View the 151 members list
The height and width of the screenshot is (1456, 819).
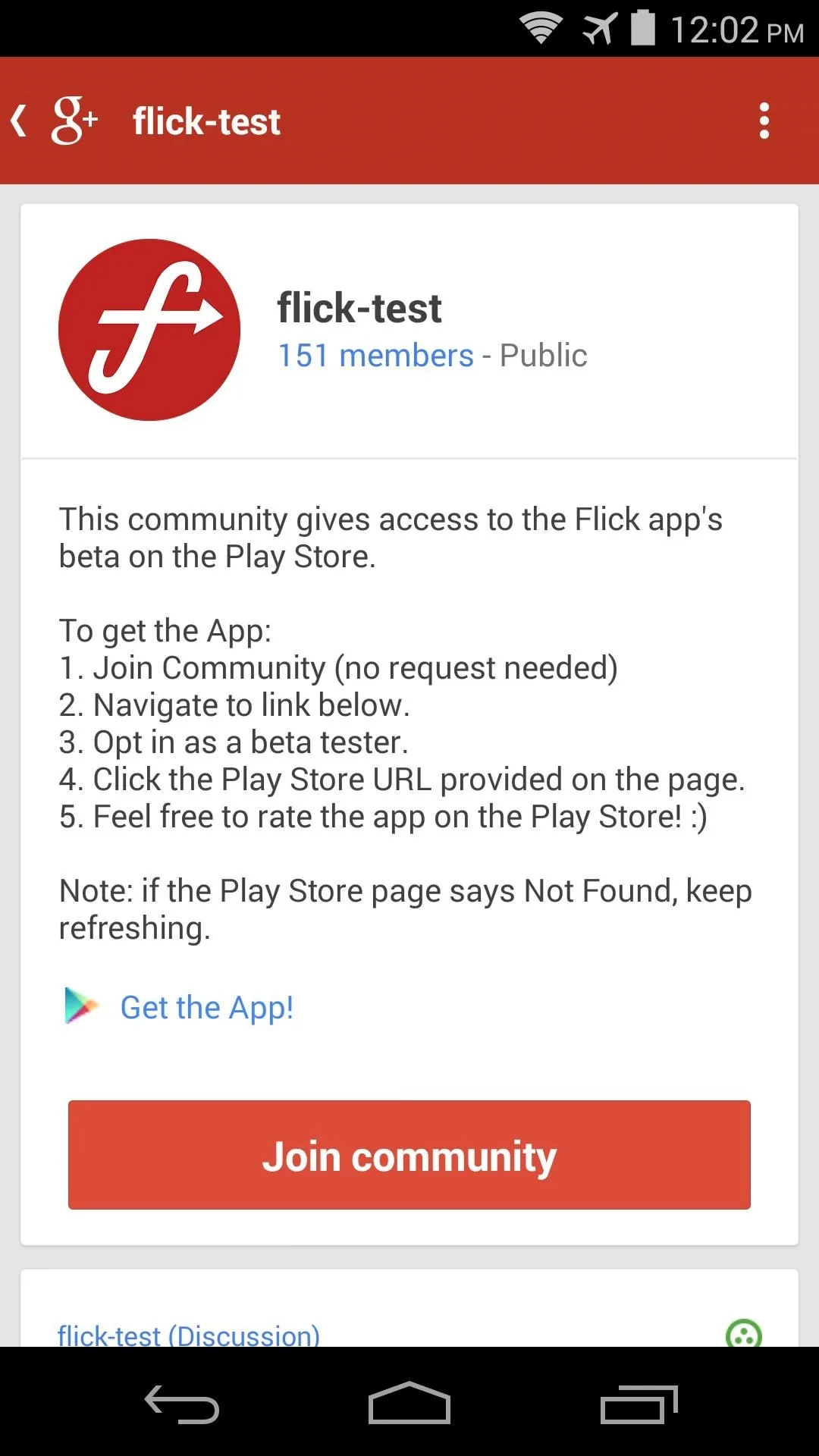[376, 356]
